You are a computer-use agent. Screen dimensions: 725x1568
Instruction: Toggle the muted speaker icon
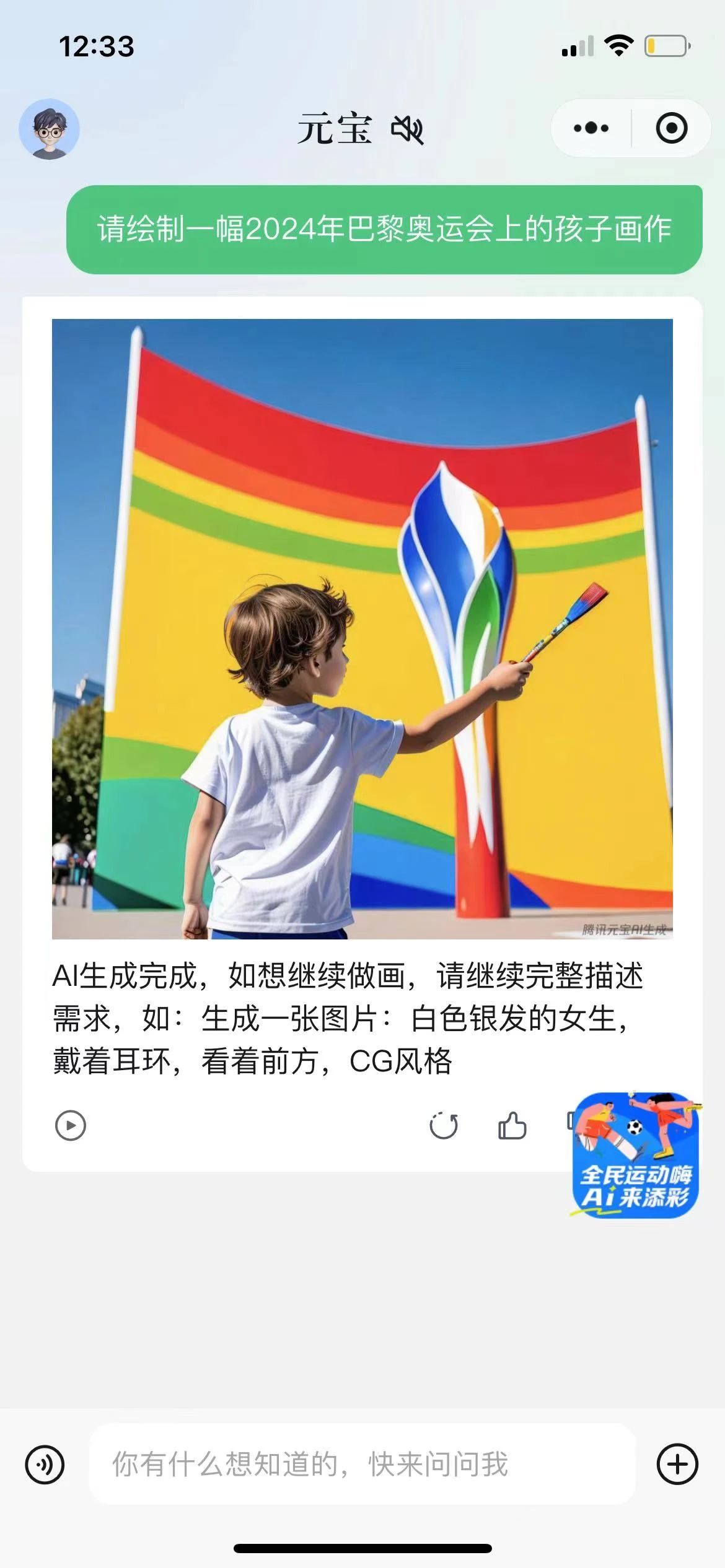[x=407, y=129]
